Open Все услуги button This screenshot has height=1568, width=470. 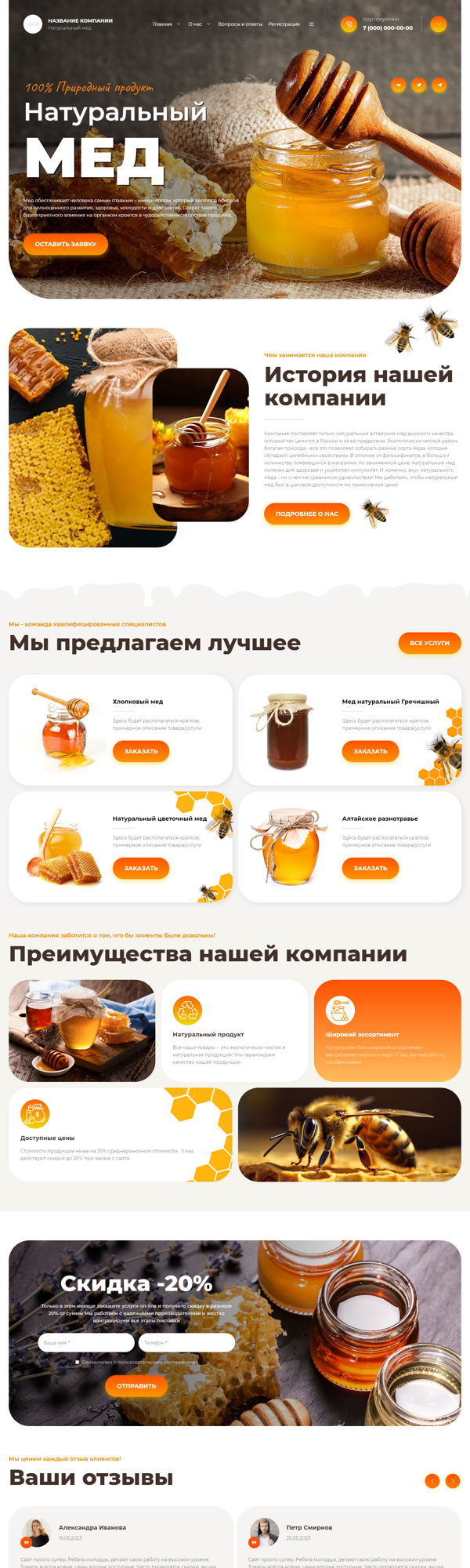coord(429,643)
